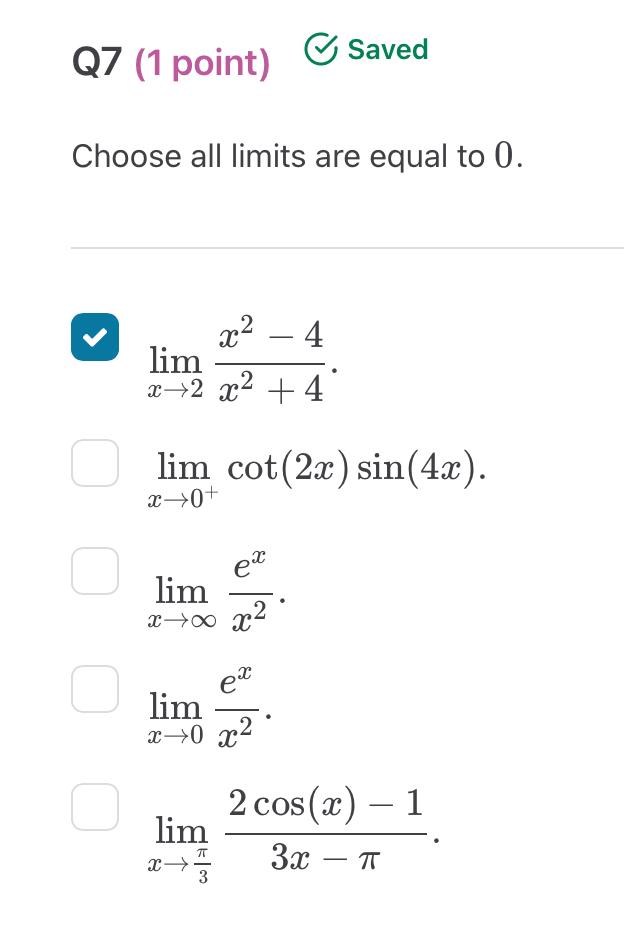This screenshot has width=624, height=944.
Task: Select the cot(2x) sin(4x) limit checkbox
Action: click(x=95, y=463)
